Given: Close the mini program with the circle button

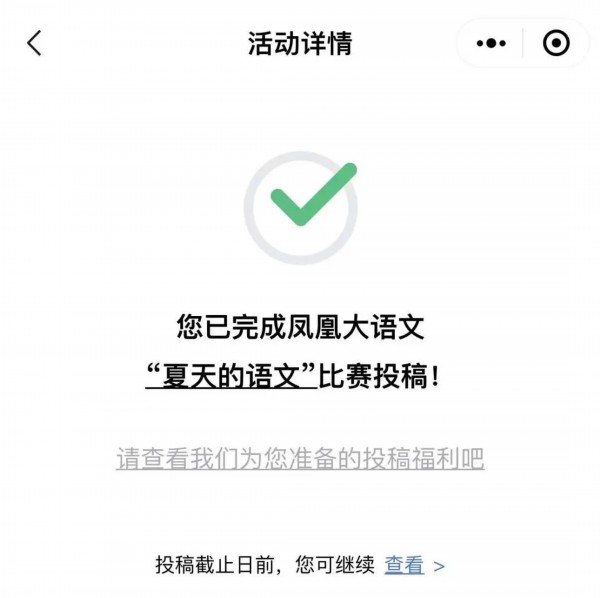Looking at the screenshot, I should (556, 43).
